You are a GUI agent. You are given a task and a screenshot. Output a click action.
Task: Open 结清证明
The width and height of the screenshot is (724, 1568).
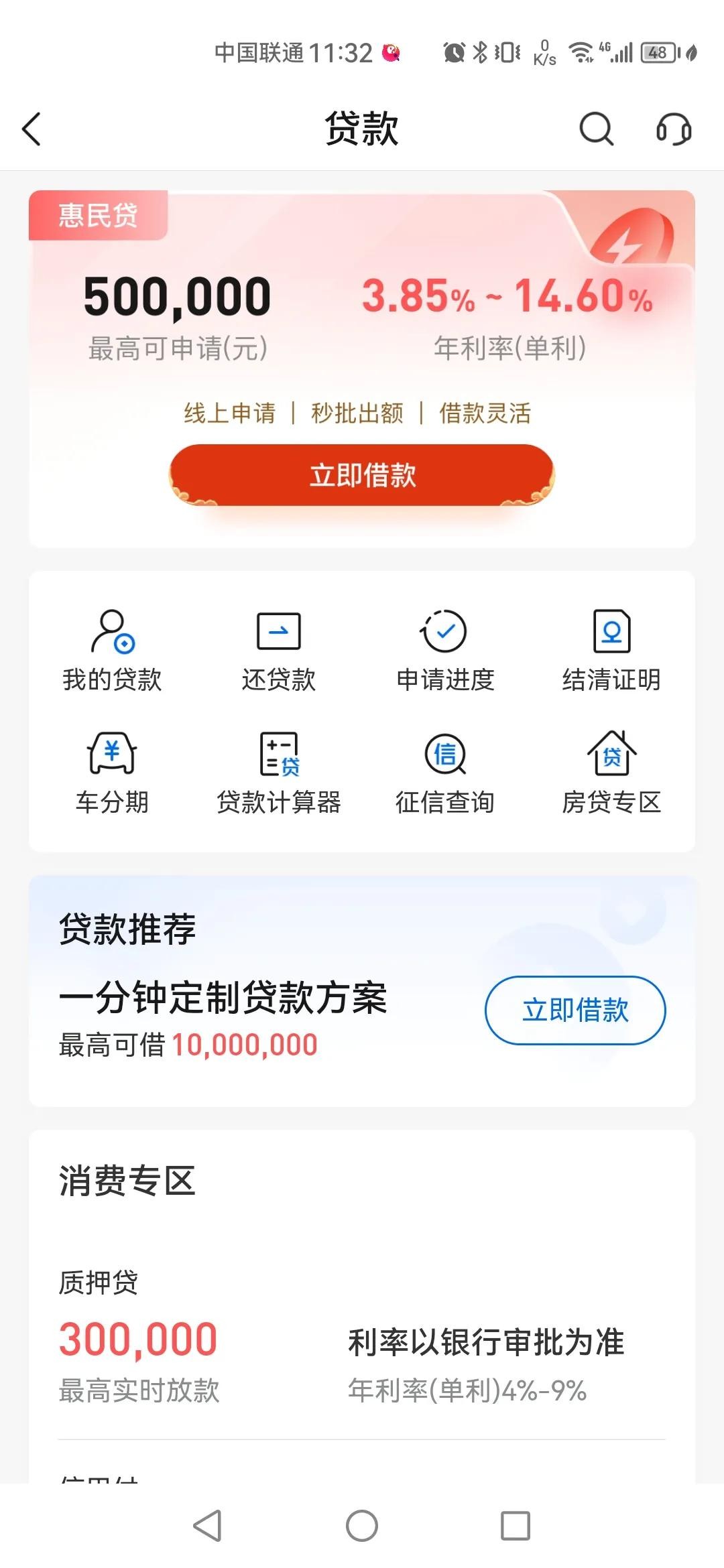tap(611, 650)
